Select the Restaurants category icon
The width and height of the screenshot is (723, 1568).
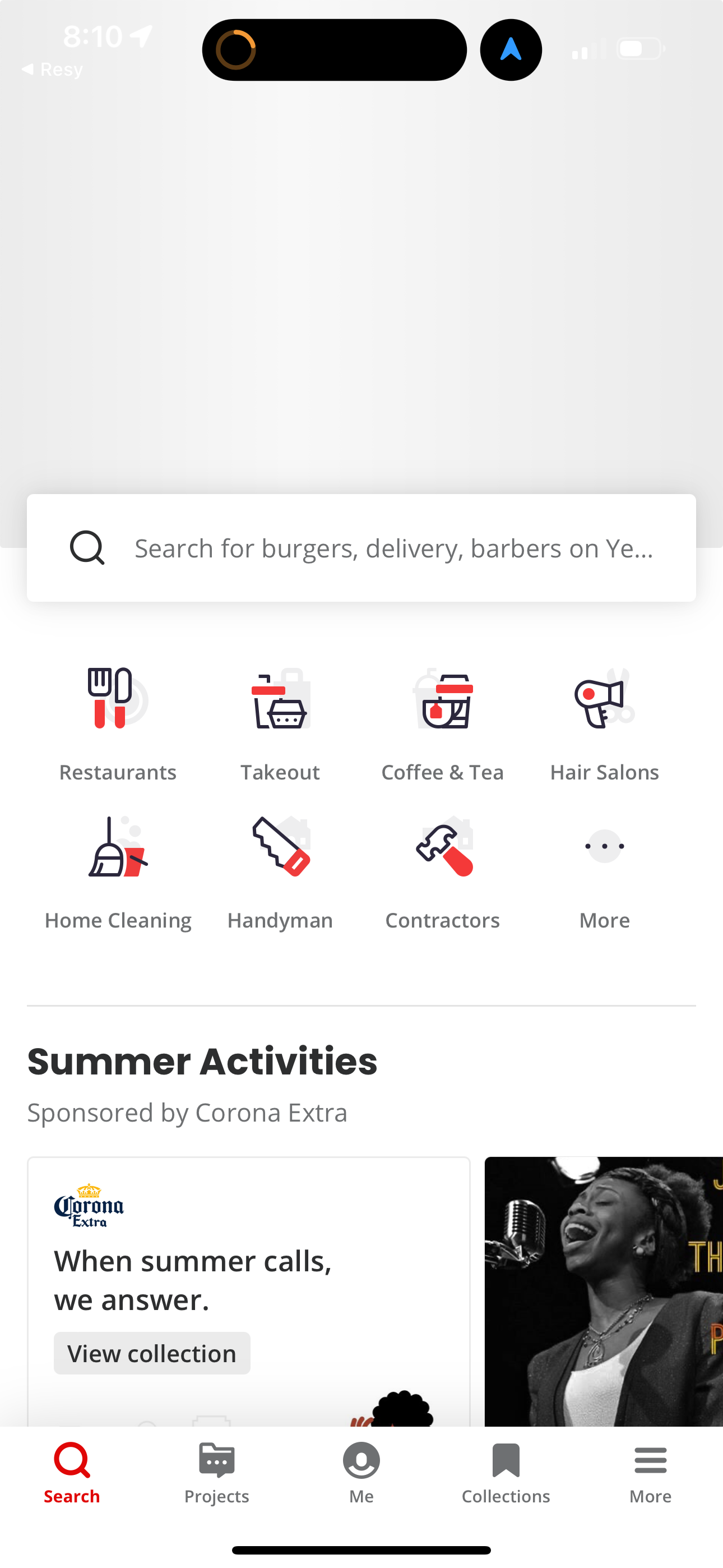[x=118, y=700]
